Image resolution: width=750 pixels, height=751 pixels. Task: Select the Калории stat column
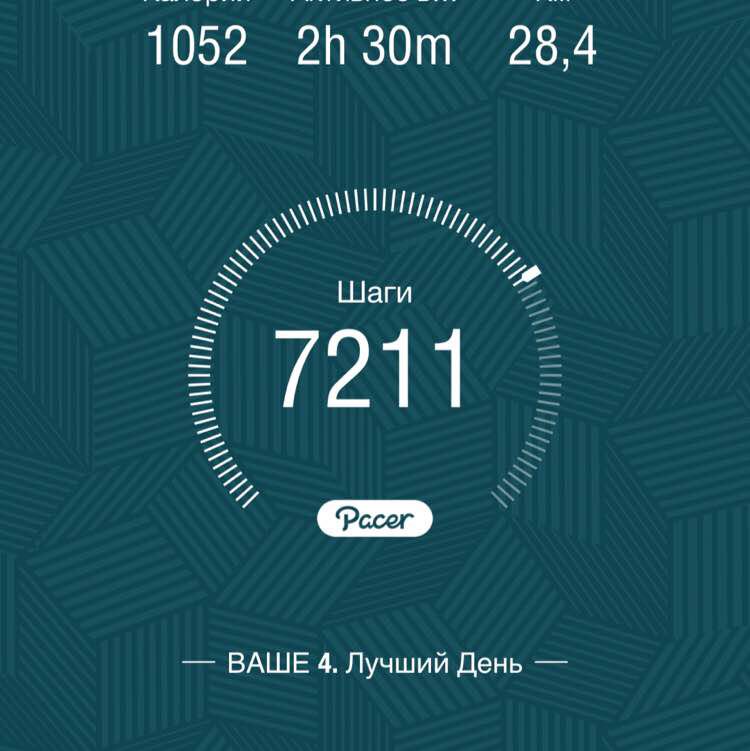click(x=198, y=30)
